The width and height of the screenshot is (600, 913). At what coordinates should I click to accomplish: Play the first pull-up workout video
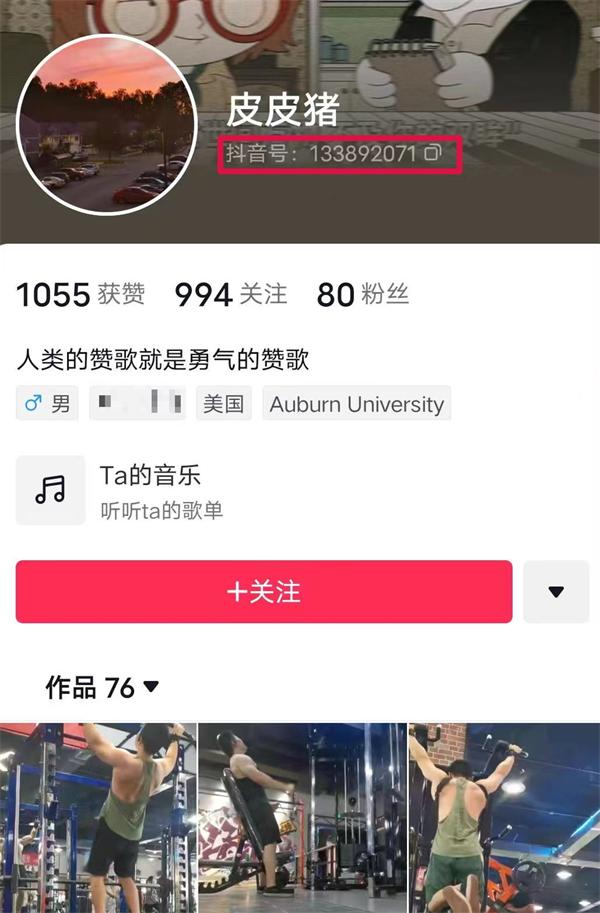click(98, 817)
